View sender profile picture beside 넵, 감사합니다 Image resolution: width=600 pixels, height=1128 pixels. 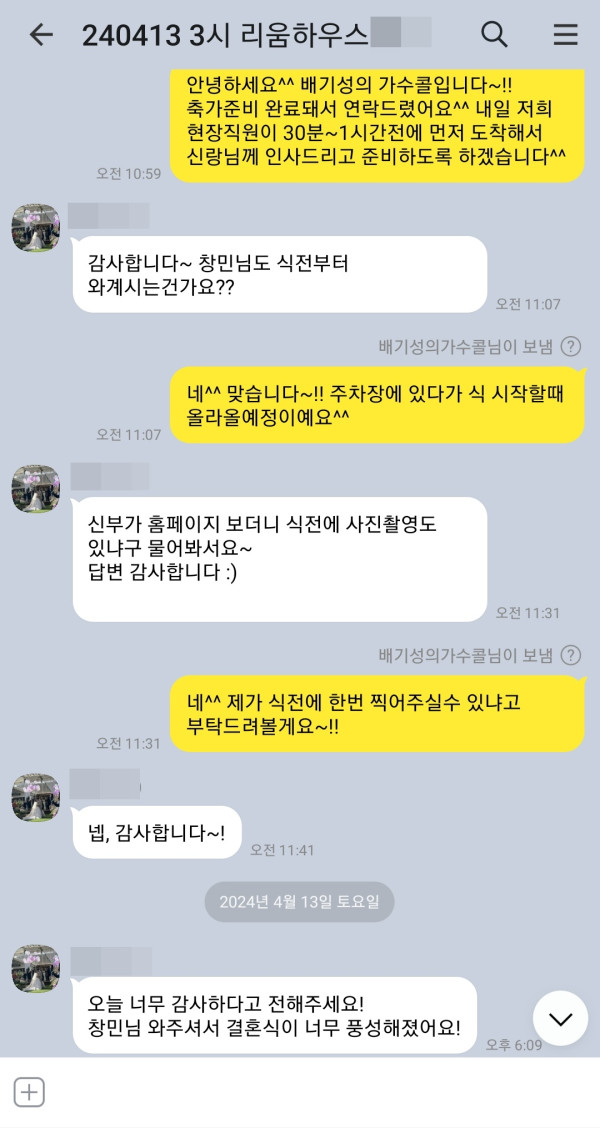(36, 797)
